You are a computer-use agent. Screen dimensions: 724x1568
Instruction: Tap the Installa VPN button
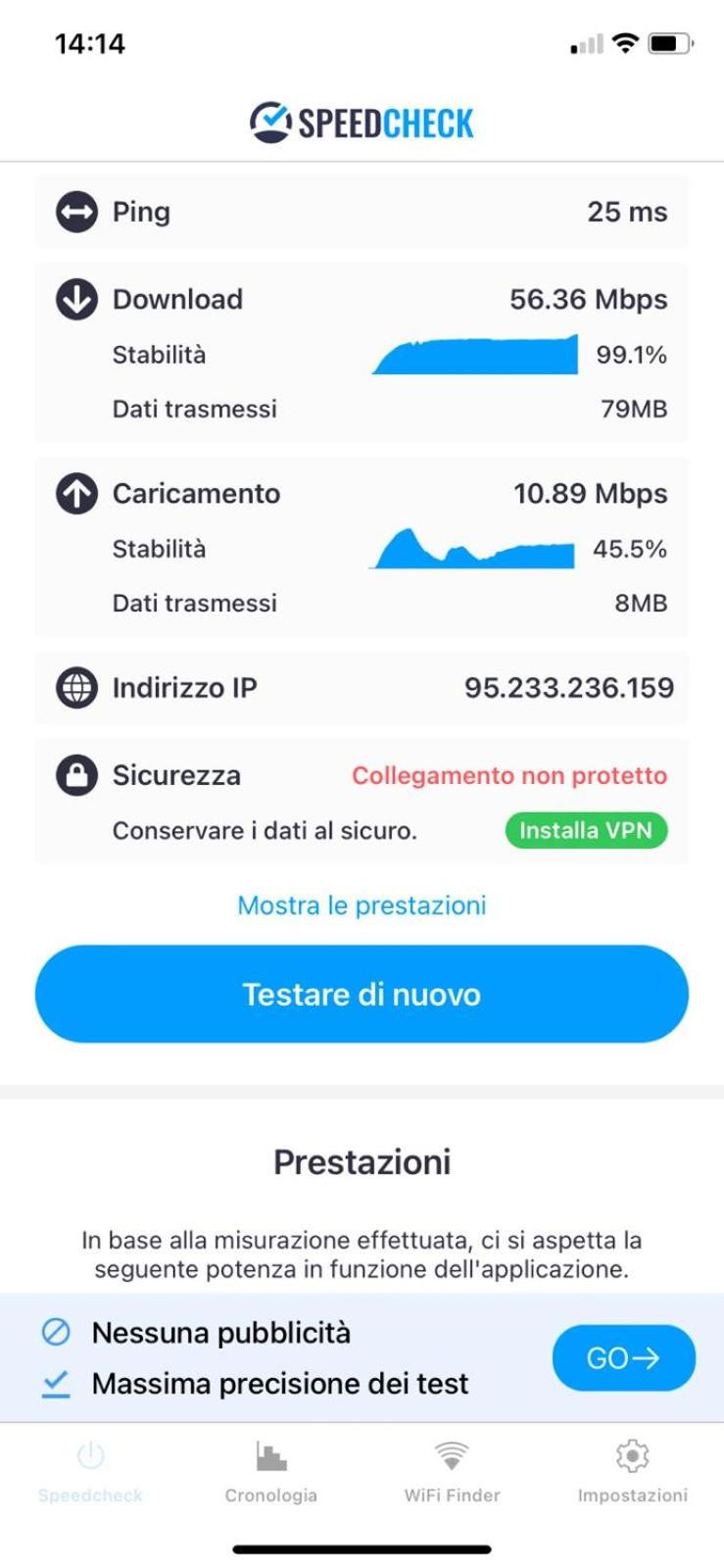click(586, 830)
